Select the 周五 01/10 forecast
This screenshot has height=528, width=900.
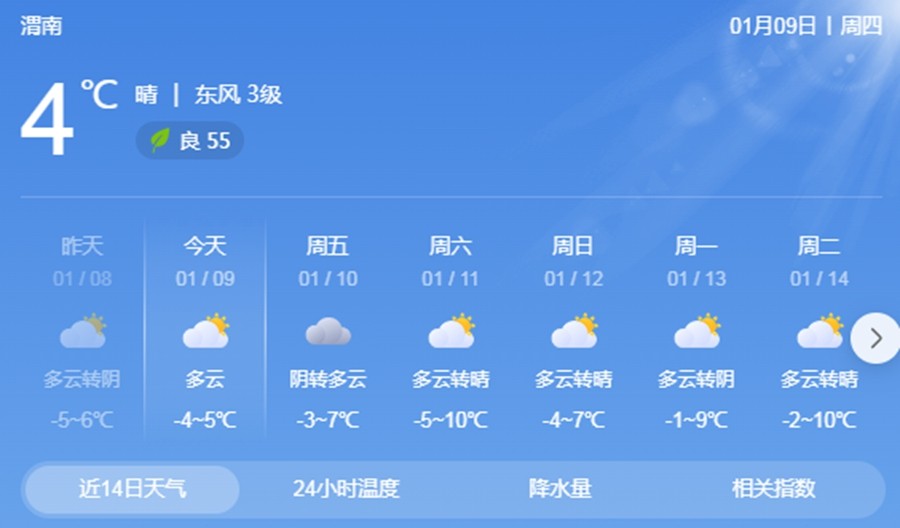(x=328, y=330)
